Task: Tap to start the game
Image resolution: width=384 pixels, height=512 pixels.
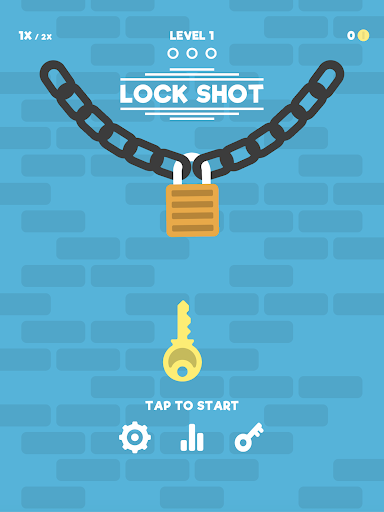Action: pos(192,406)
